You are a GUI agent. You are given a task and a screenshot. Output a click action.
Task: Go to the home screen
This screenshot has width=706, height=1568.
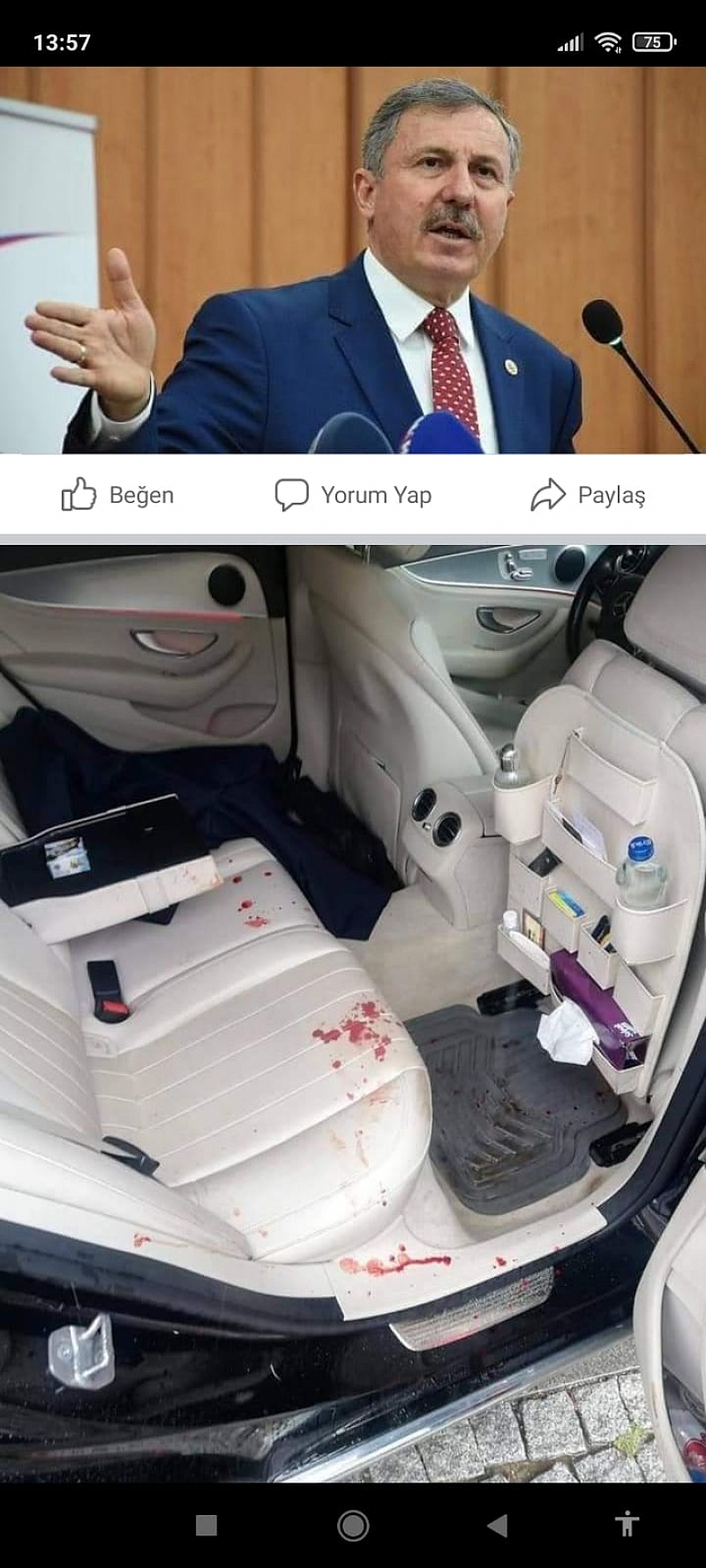353,1525
